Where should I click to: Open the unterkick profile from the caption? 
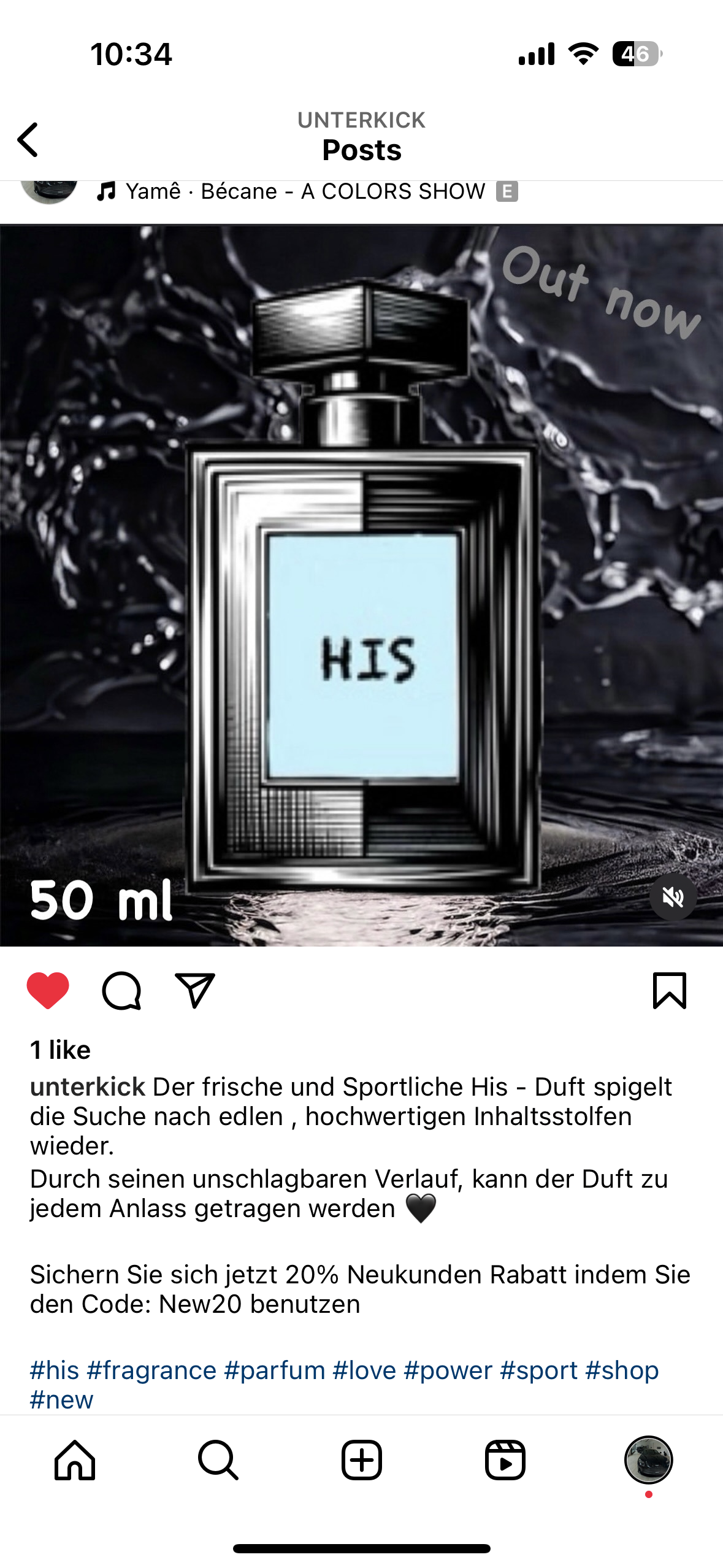(87, 1086)
